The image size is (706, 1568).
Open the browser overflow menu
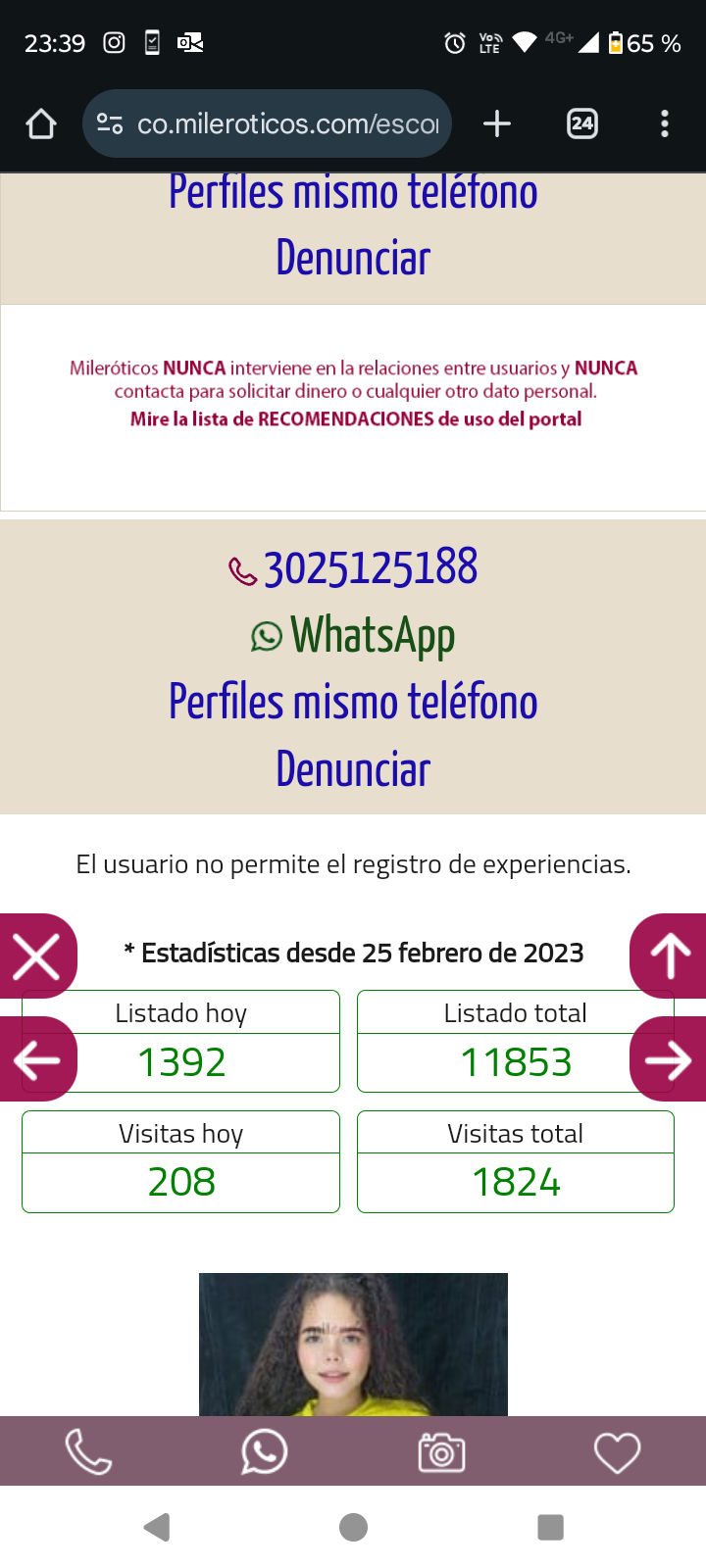[x=665, y=123]
